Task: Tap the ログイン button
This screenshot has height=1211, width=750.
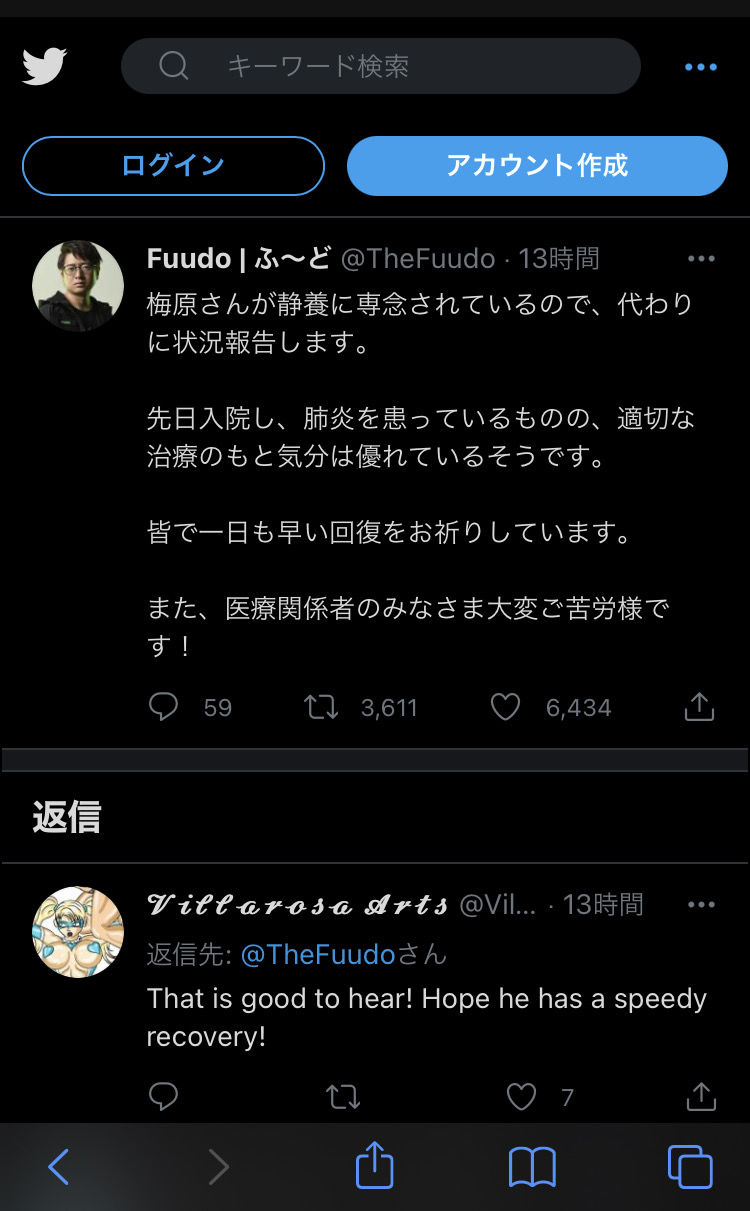Action: click(x=173, y=165)
